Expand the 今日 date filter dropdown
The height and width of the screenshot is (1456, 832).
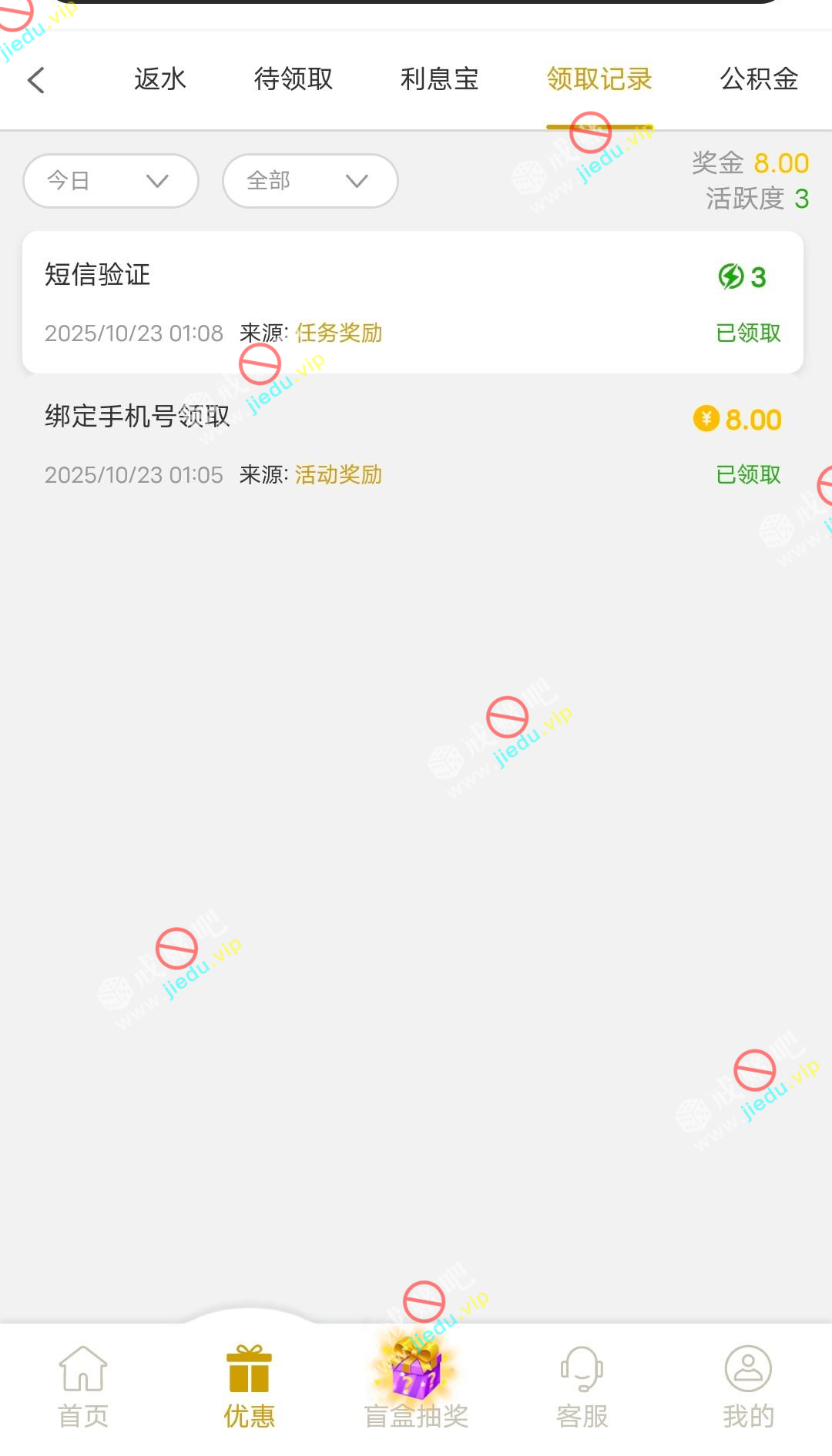coord(111,181)
